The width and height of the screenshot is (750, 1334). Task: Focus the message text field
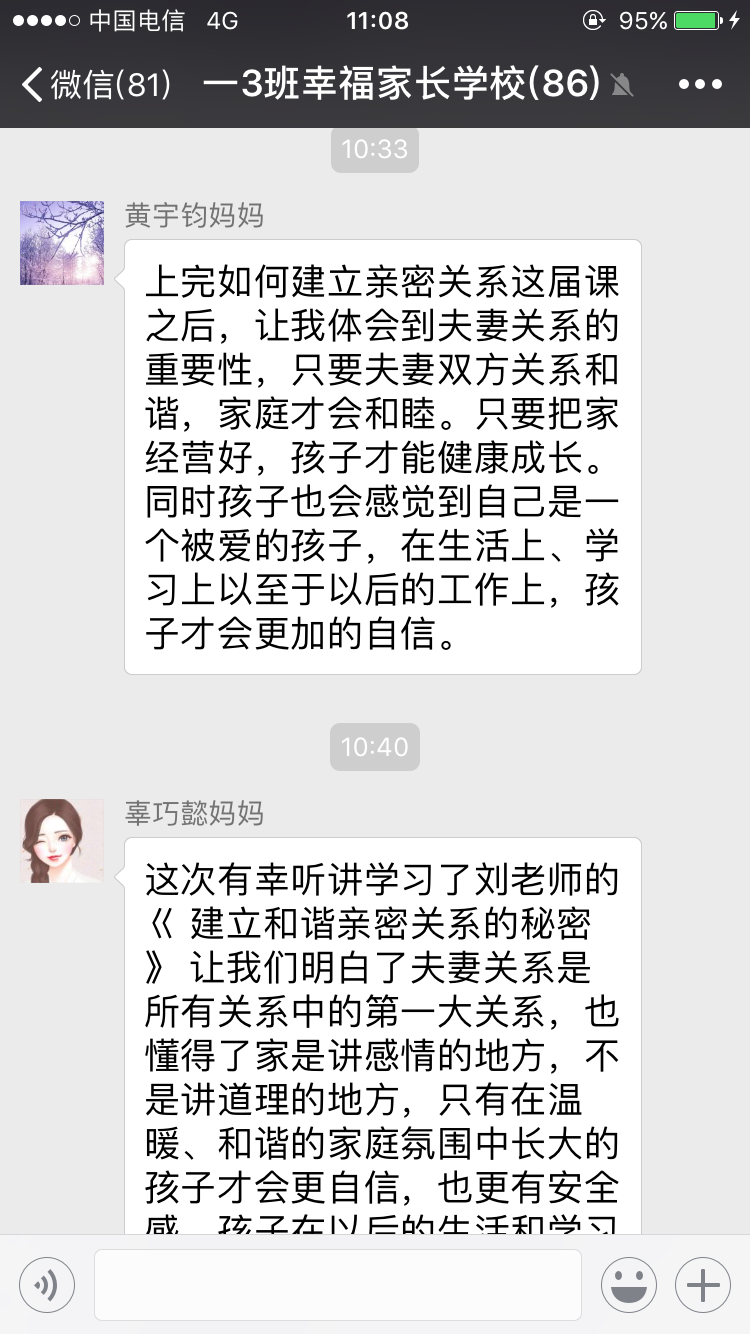point(338,1285)
